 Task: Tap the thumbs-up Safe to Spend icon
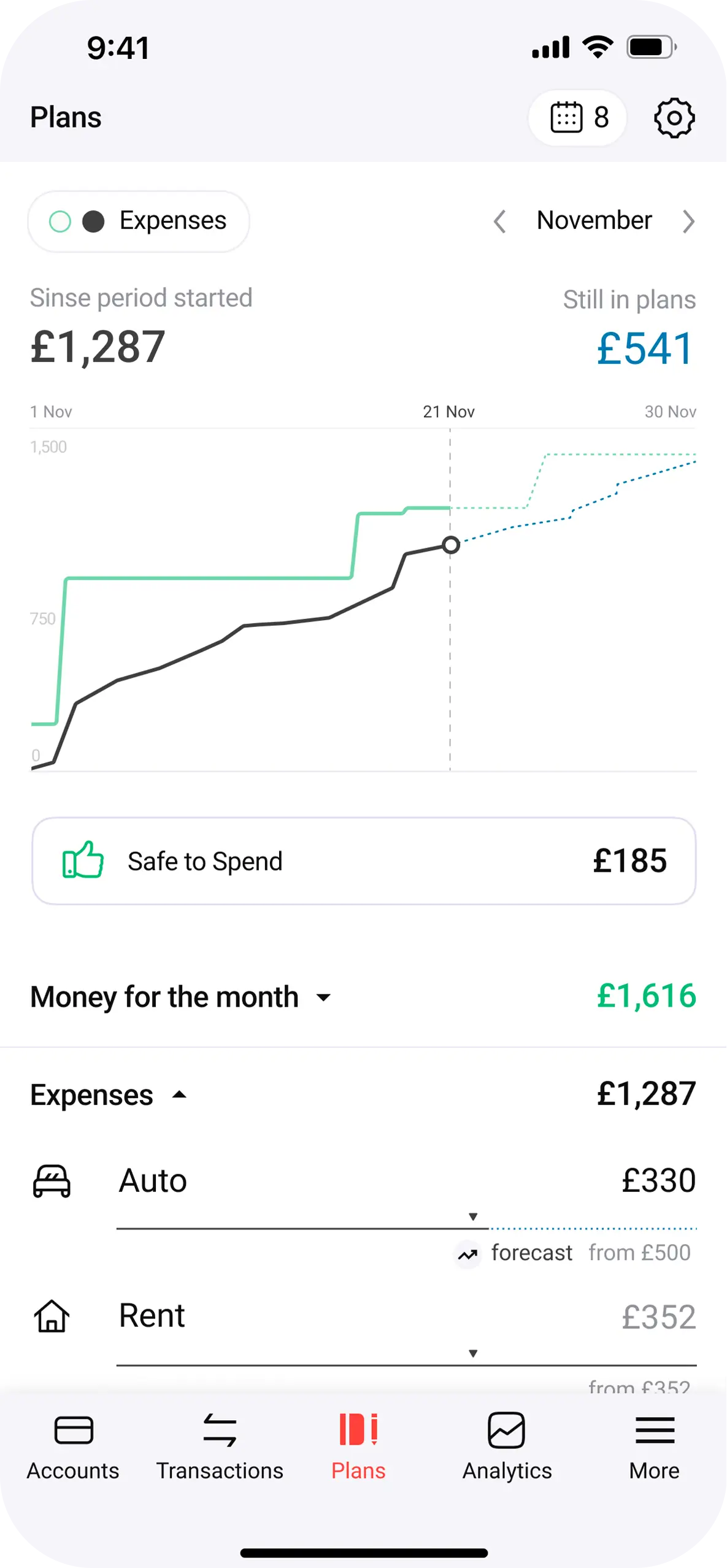(x=83, y=861)
